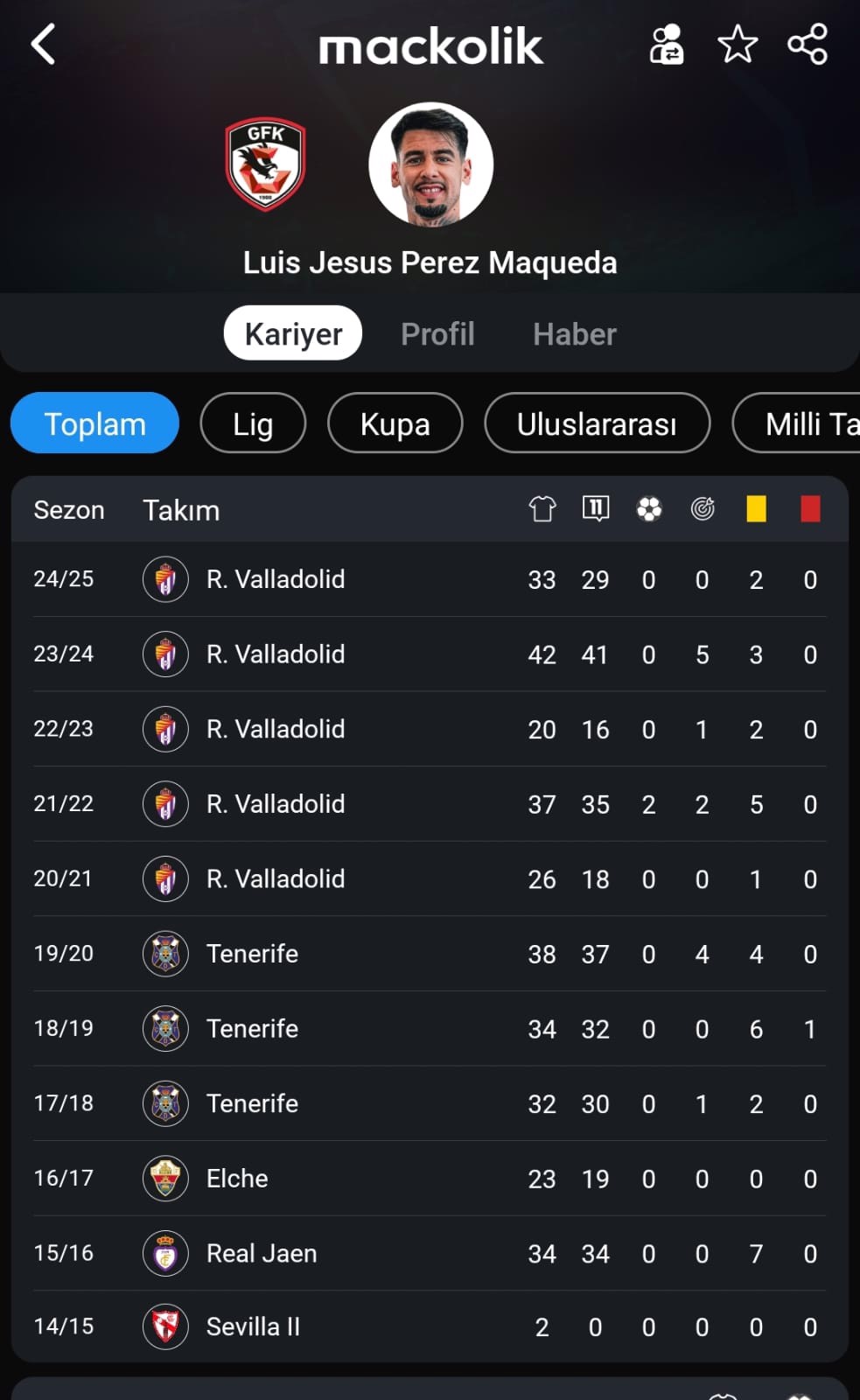
Task: Go back using the top-left arrow
Action: tap(43, 45)
